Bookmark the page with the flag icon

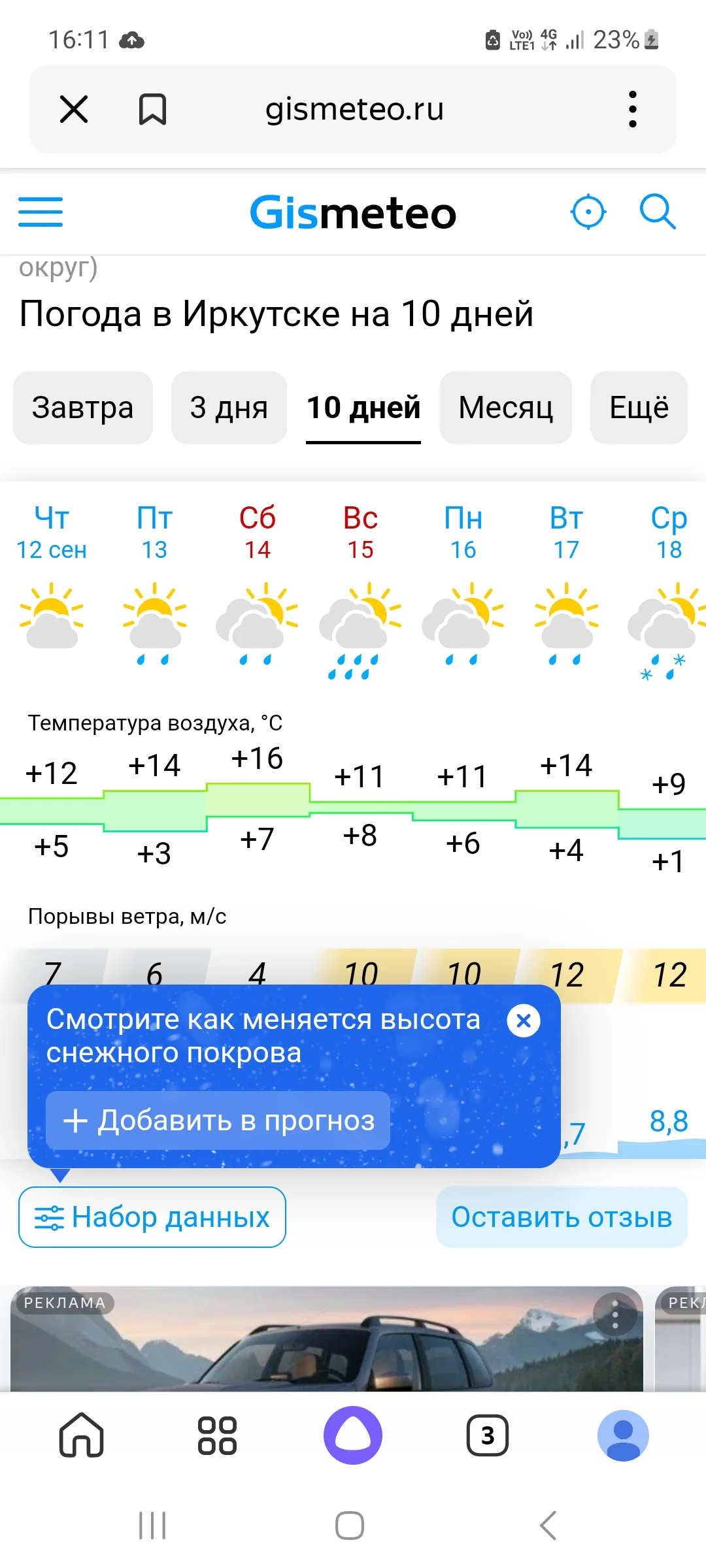pyautogui.click(x=152, y=109)
